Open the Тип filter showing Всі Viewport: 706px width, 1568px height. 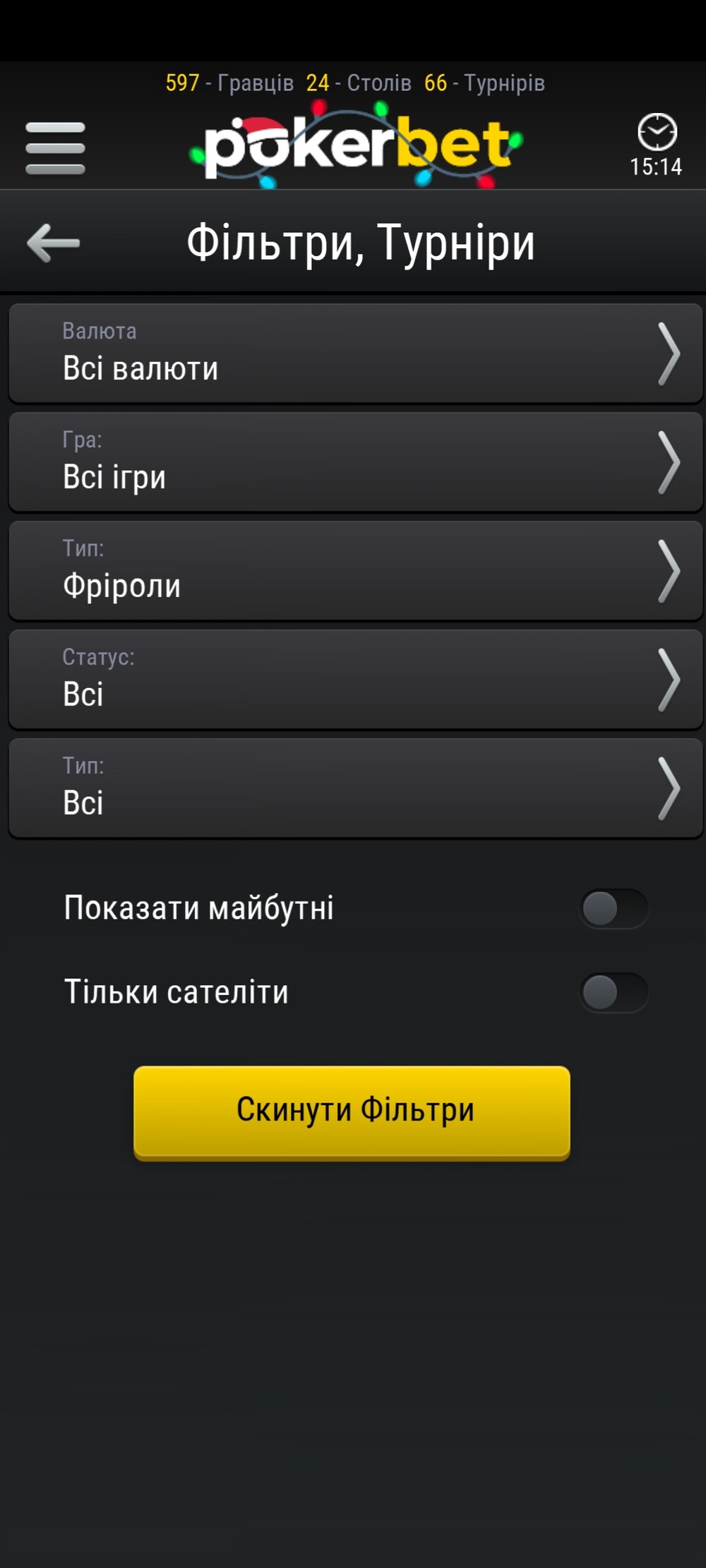(355, 788)
